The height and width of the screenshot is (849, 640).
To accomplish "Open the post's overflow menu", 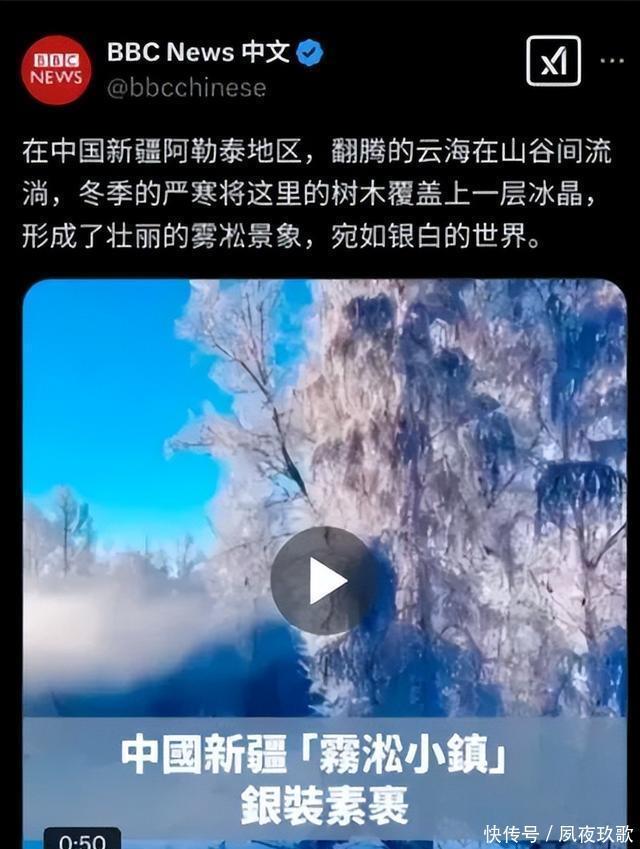I will (612, 61).
